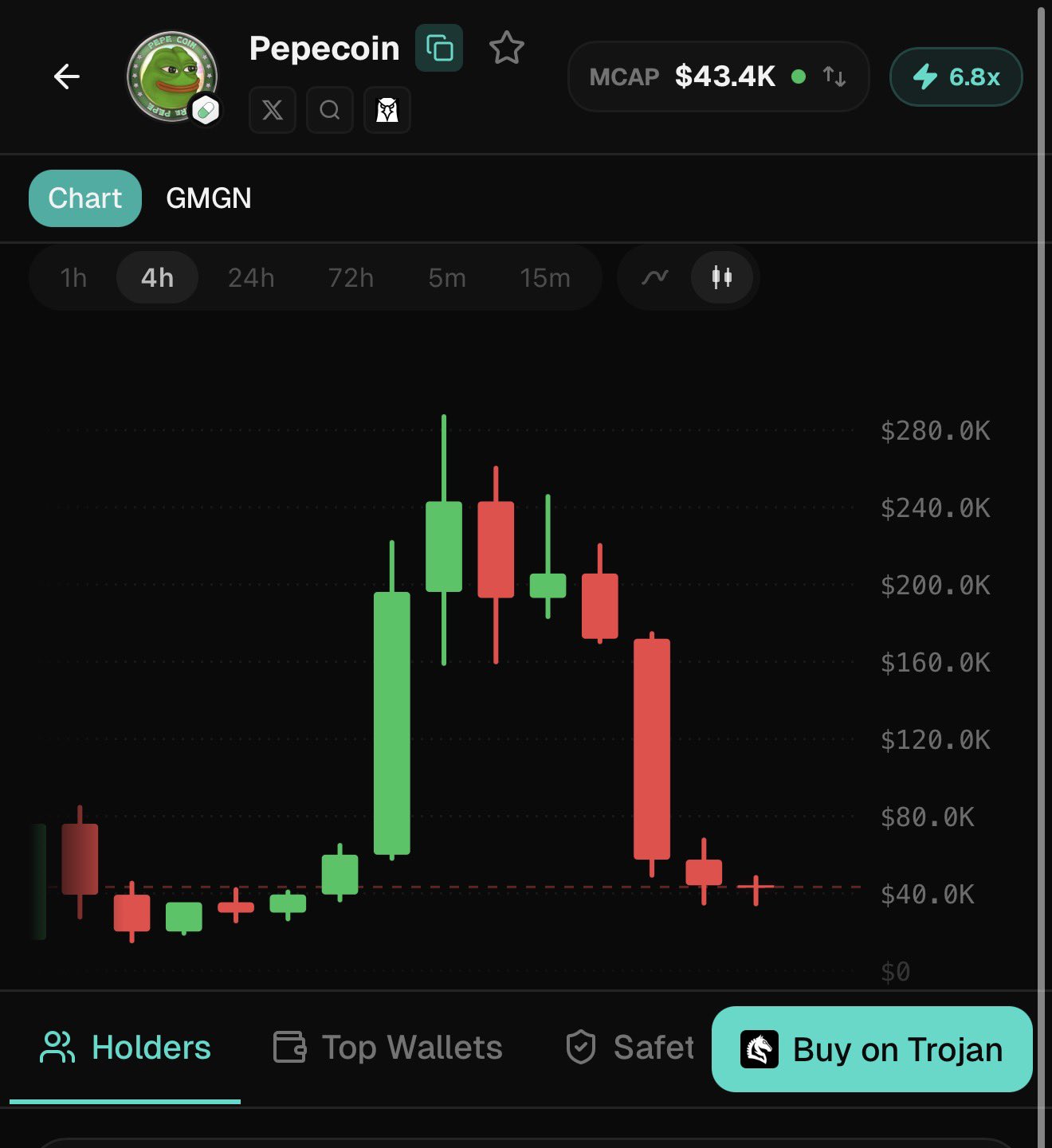Open the Top Wallets tab

(x=388, y=1048)
